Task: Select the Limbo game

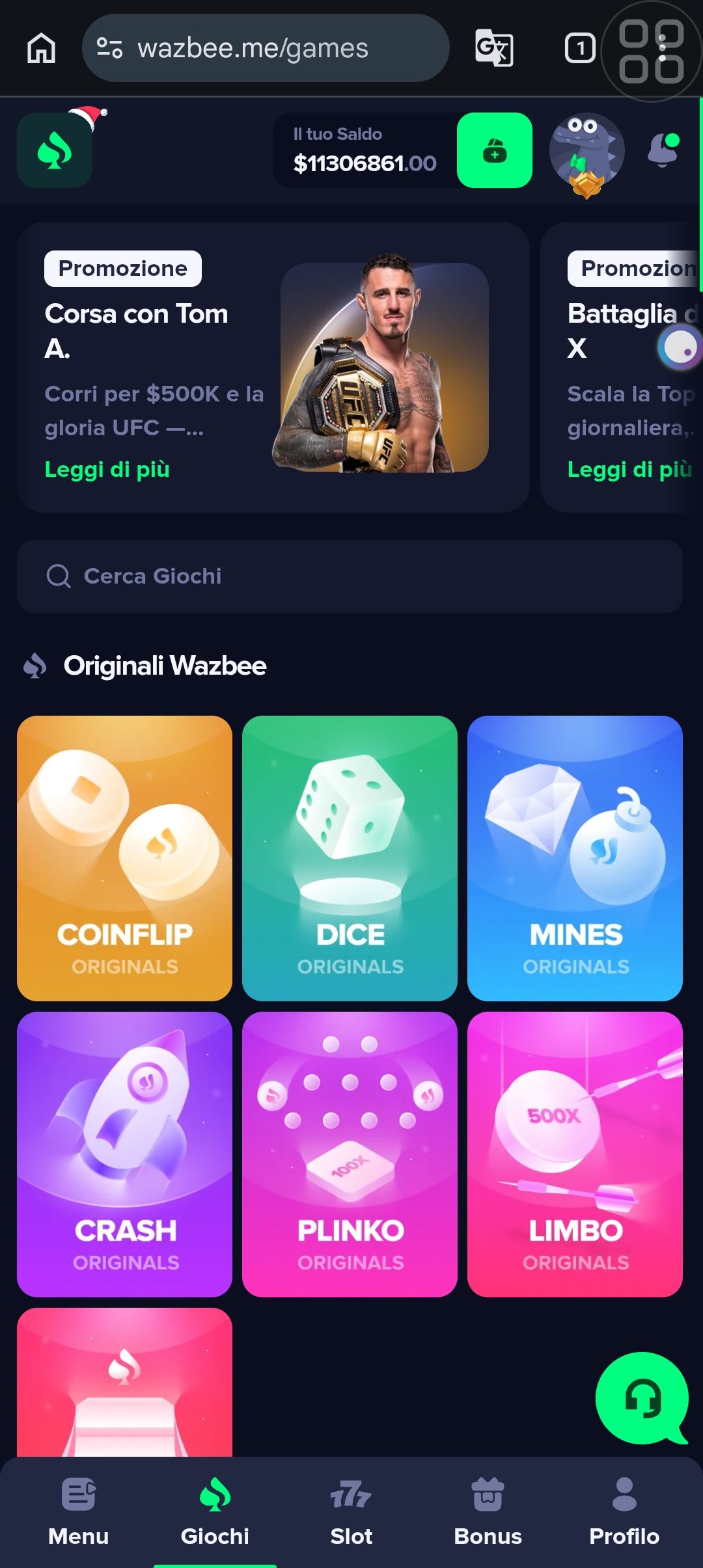Action: click(575, 1154)
